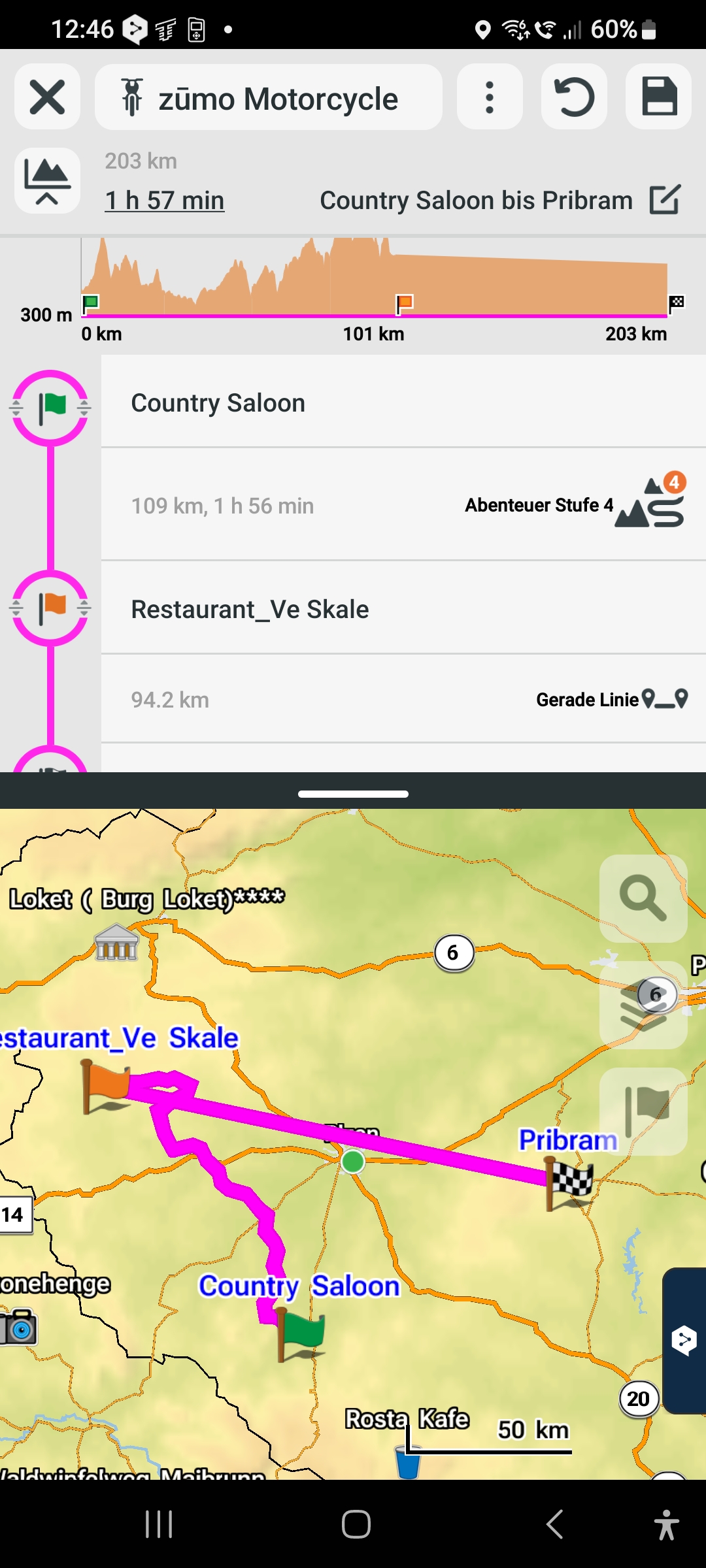Go back using the system back button
The height and width of the screenshot is (1568, 706).
(x=554, y=1524)
